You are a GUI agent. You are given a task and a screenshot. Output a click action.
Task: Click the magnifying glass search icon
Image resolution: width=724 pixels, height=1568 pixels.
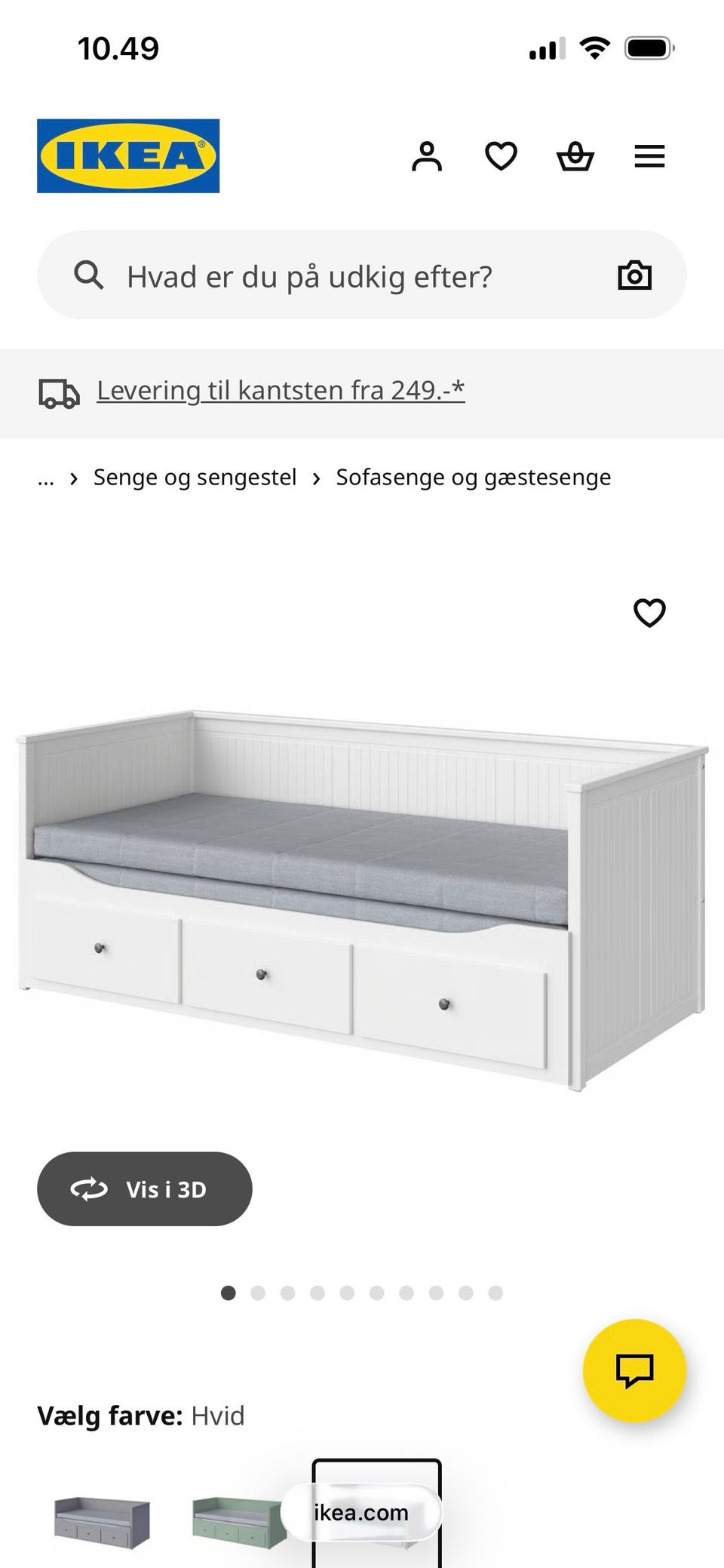point(88,275)
